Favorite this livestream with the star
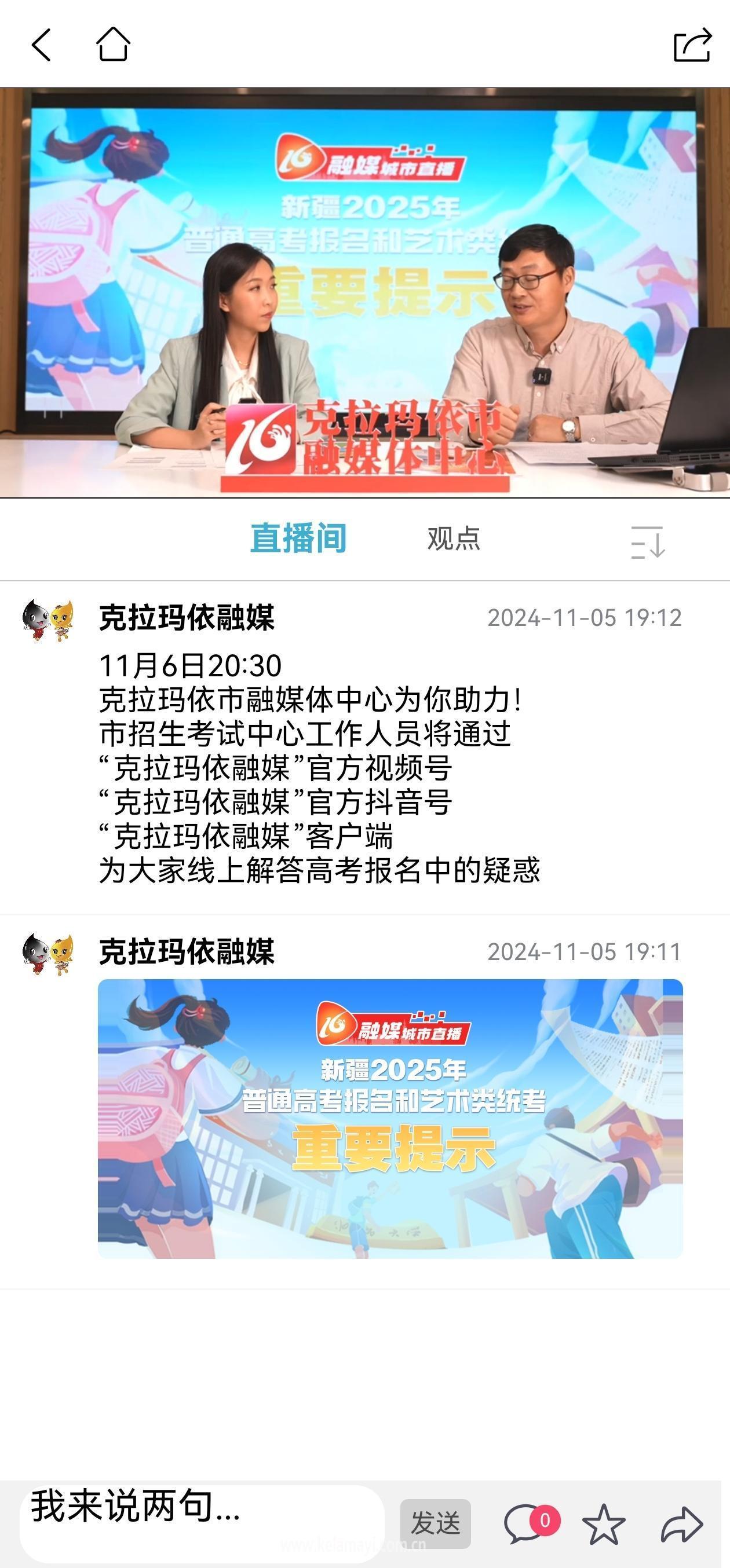The width and height of the screenshot is (730, 1568). pos(603,1523)
